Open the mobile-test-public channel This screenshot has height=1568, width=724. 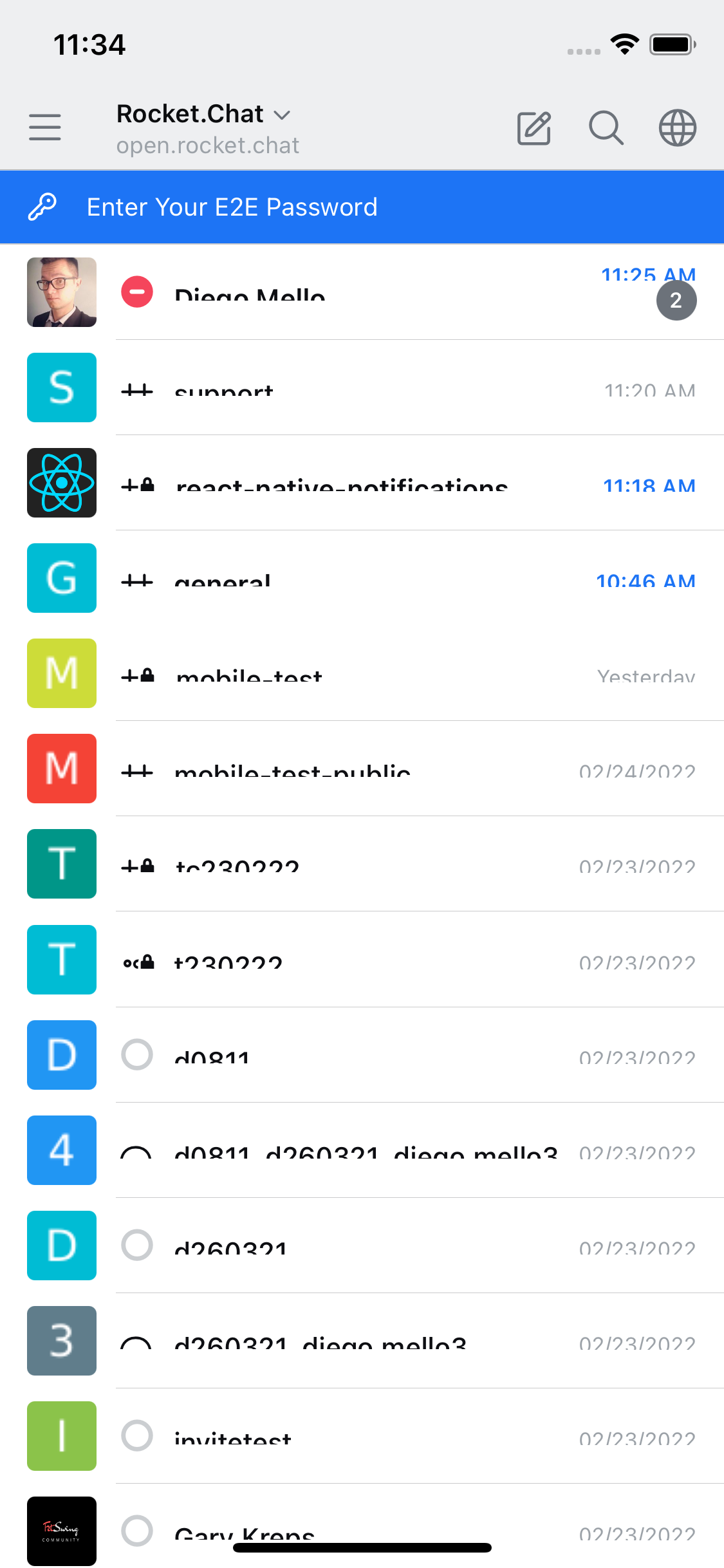(386, 769)
